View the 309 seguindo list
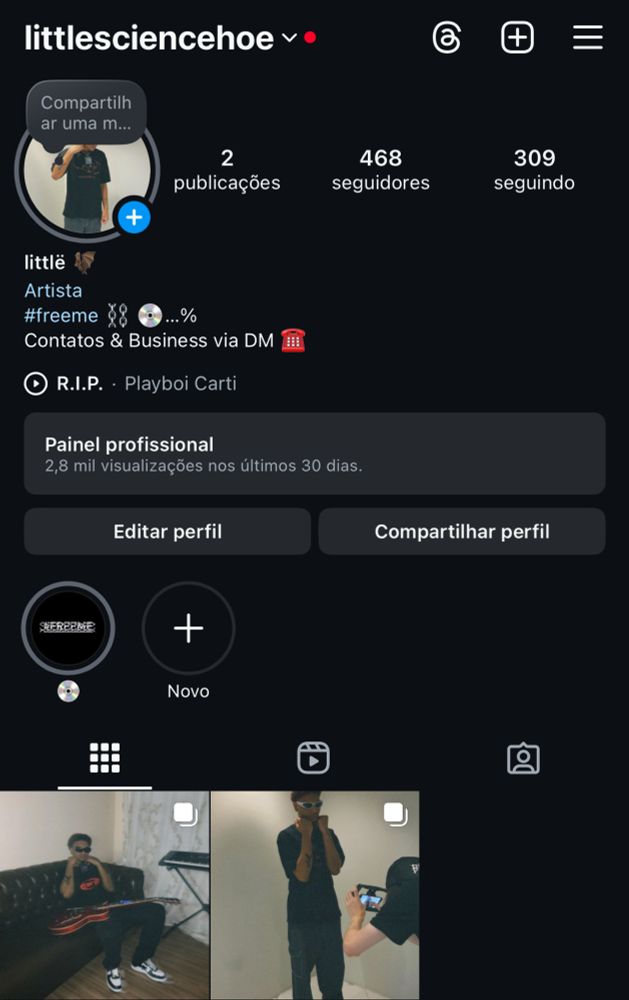Screen dimensions: 629x1000 pyautogui.click(x=534, y=170)
